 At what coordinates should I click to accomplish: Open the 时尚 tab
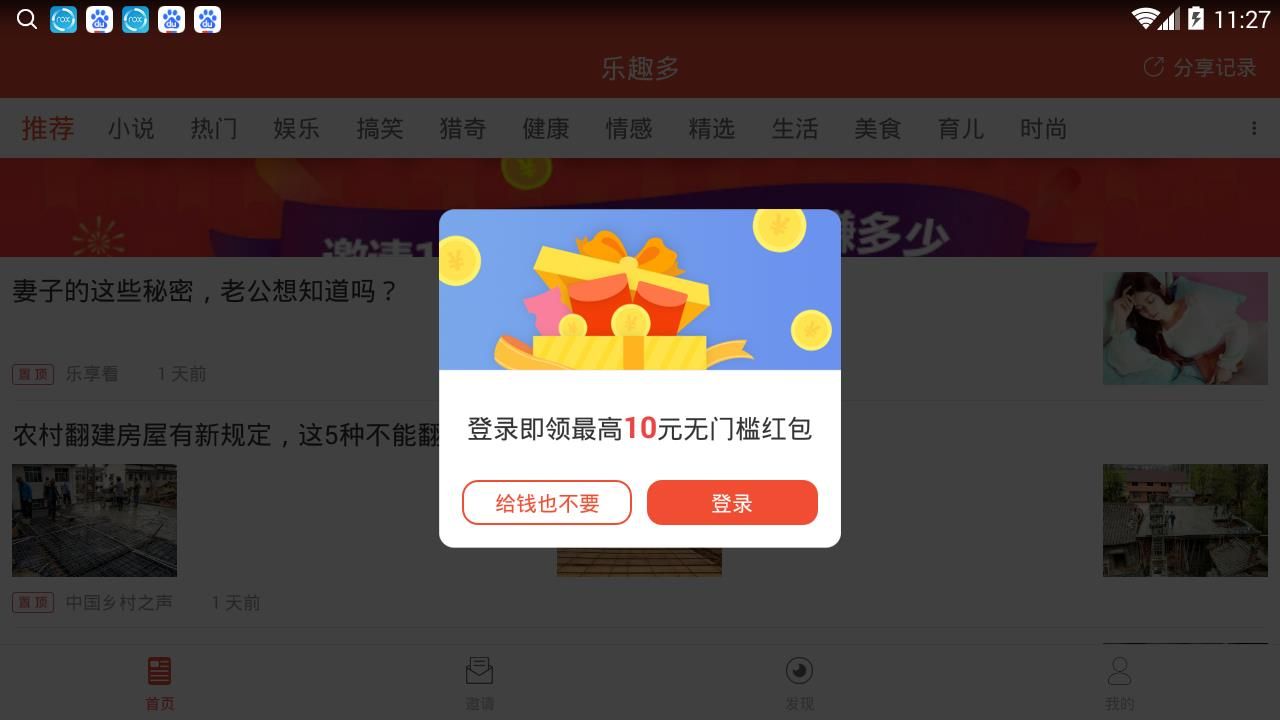tap(1044, 129)
